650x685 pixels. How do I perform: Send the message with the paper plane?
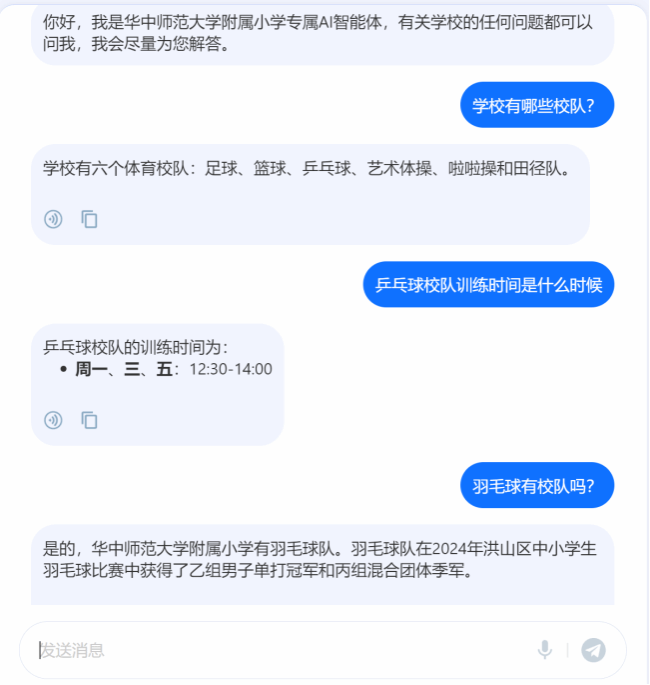(594, 650)
